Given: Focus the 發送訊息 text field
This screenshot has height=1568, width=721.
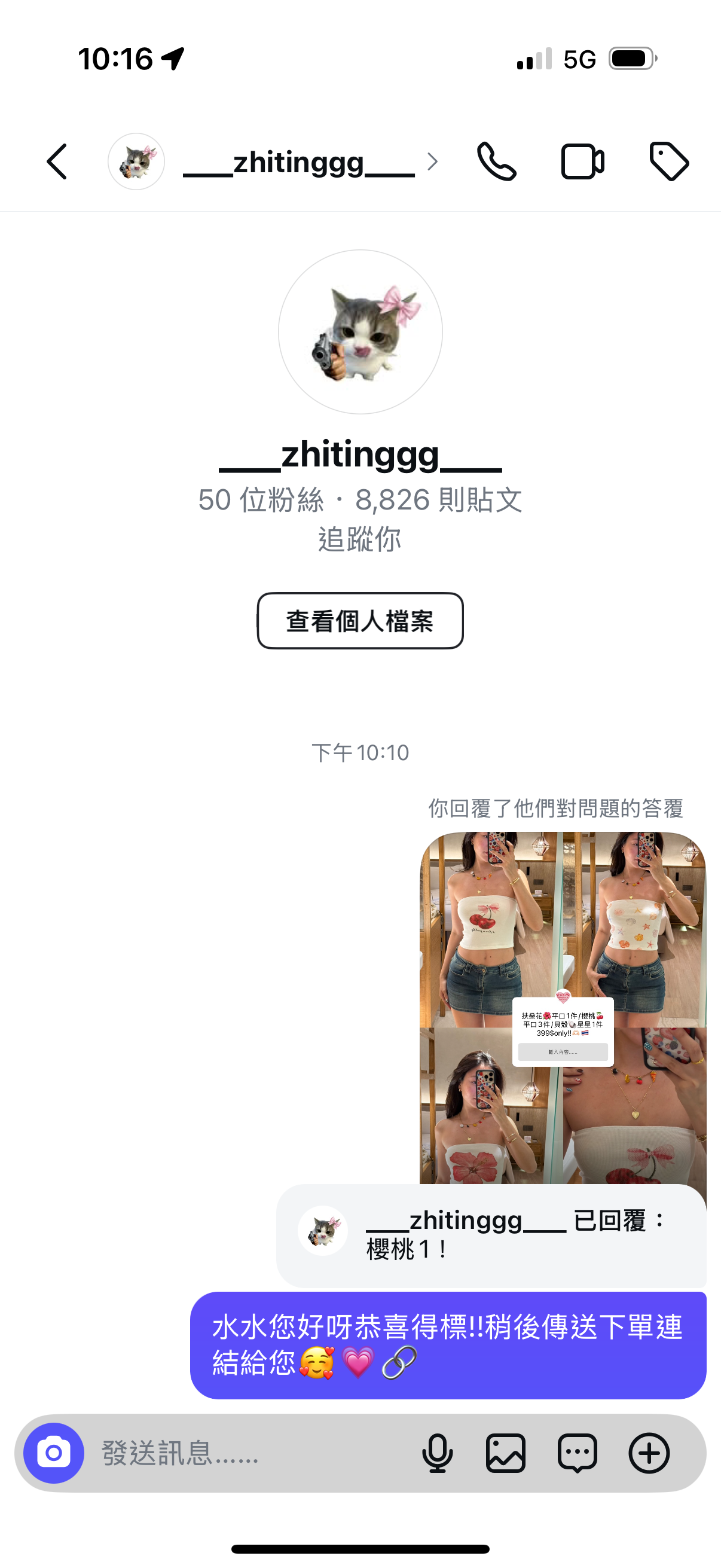Looking at the screenshot, I should tap(243, 1453).
